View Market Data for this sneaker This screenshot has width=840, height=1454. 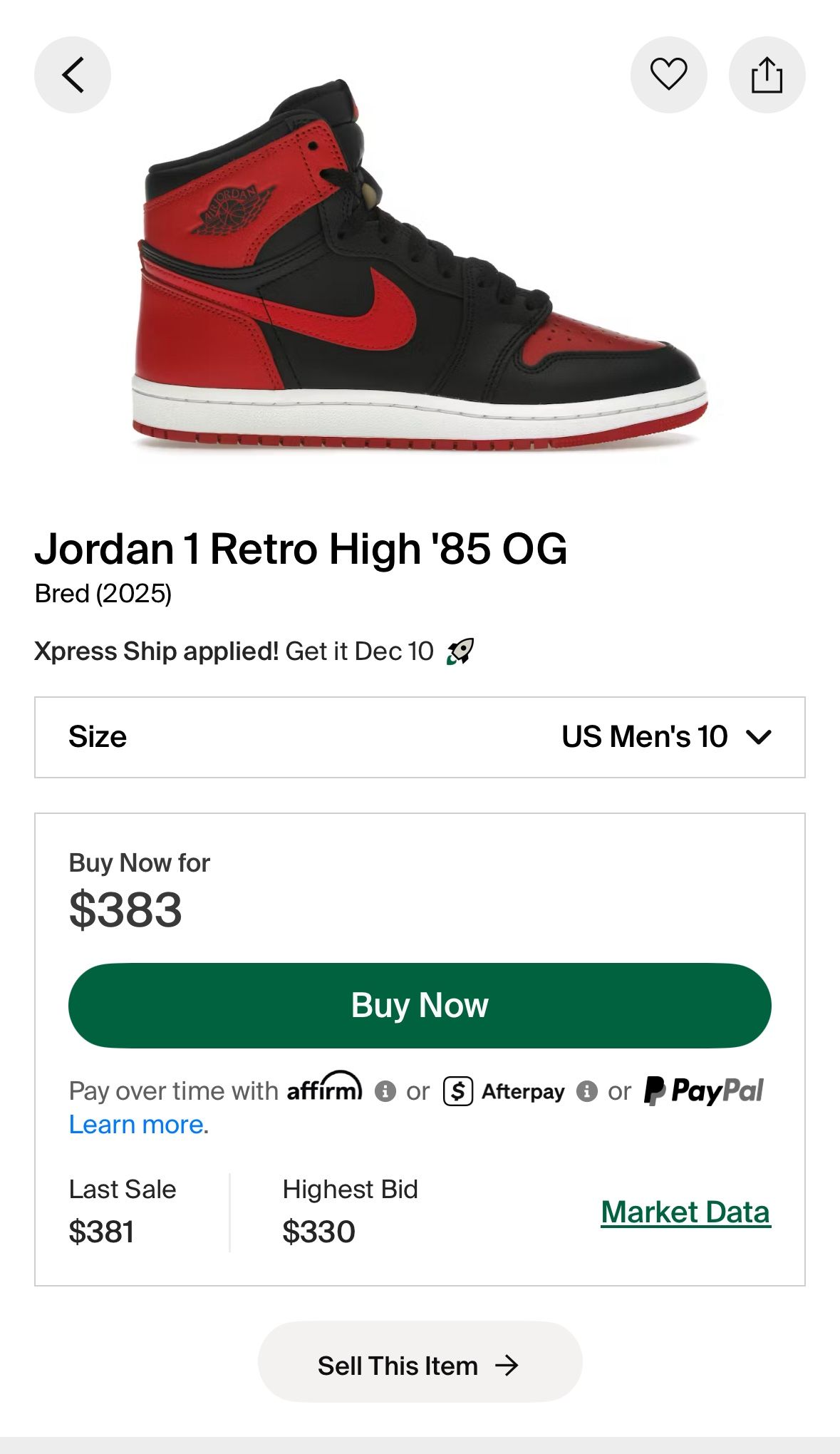coord(685,1211)
